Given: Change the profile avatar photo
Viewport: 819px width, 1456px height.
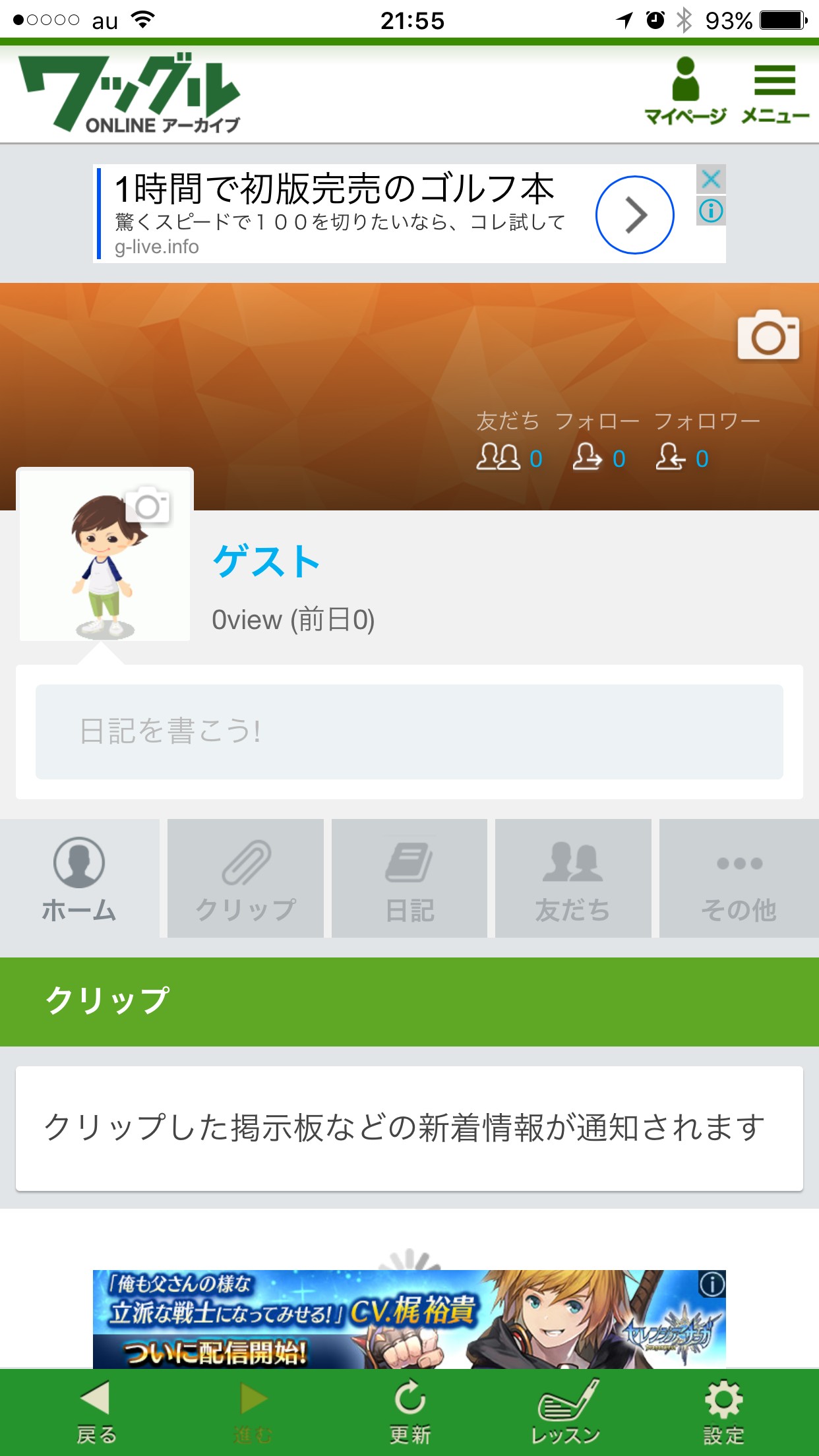Looking at the screenshot, I should tap(148, 507).
